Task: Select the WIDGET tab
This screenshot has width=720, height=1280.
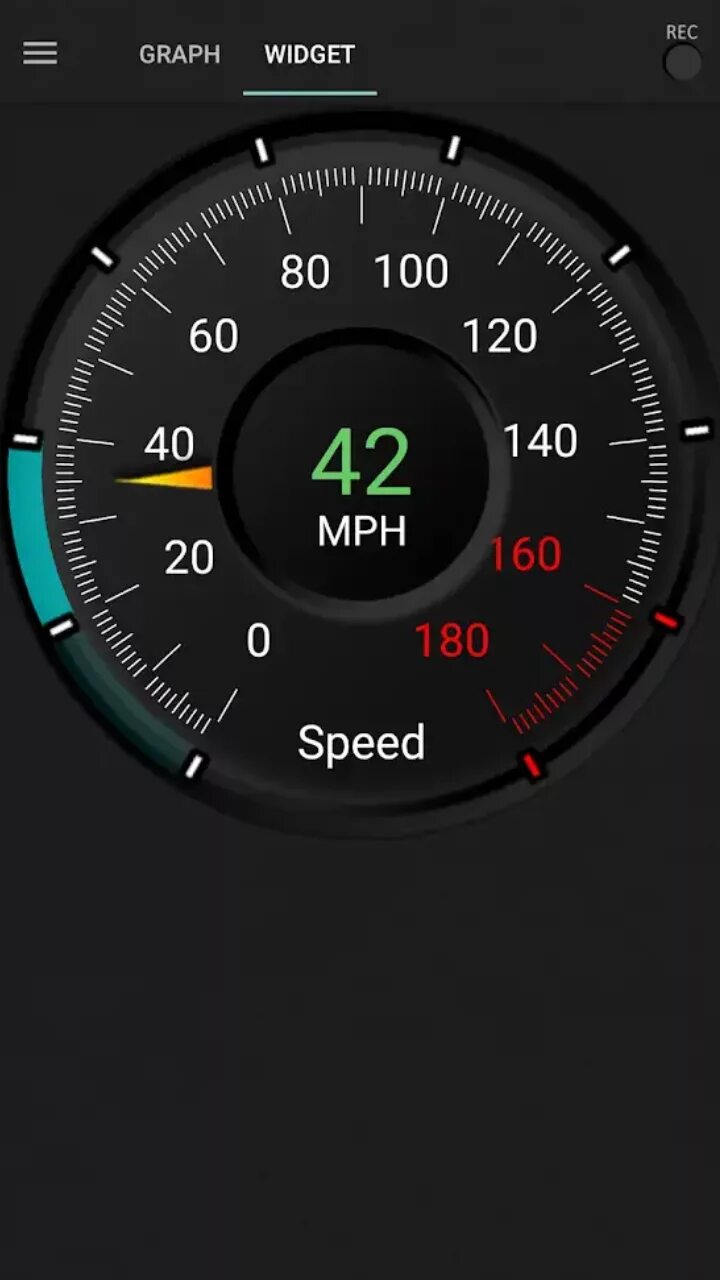Action: pyautogui.click(x=309, y=55)
